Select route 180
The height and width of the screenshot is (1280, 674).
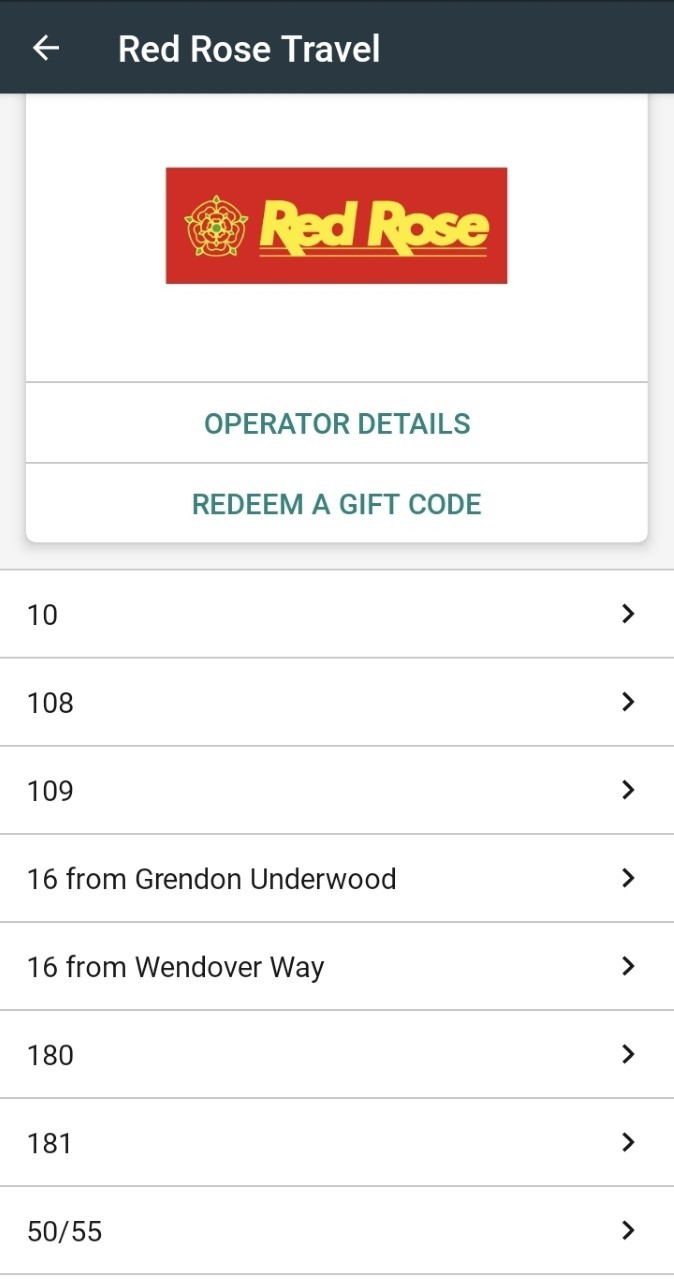(x=337, y=1054)
